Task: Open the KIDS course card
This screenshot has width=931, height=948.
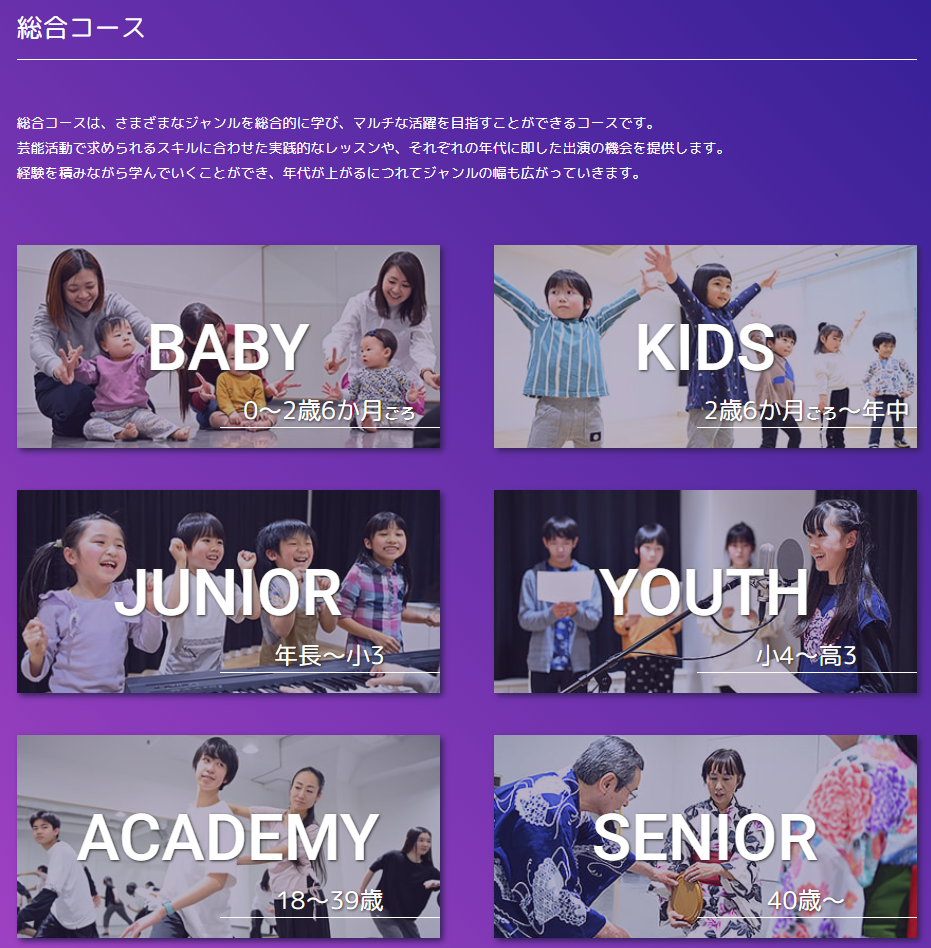Action: coord(705,346)
